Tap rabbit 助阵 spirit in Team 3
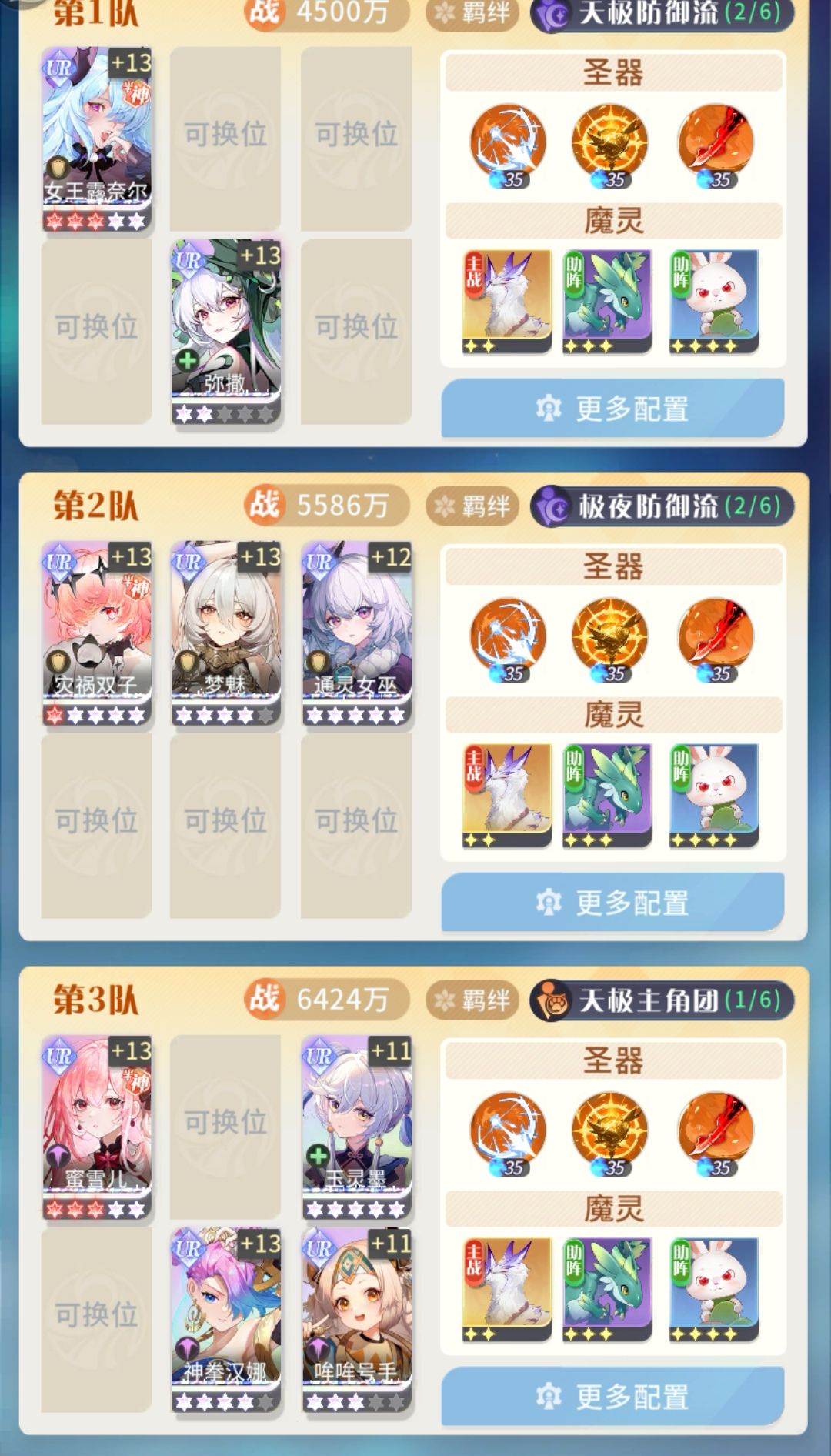This screenshot has height=1456, width=831. [x=713, y=1290]
